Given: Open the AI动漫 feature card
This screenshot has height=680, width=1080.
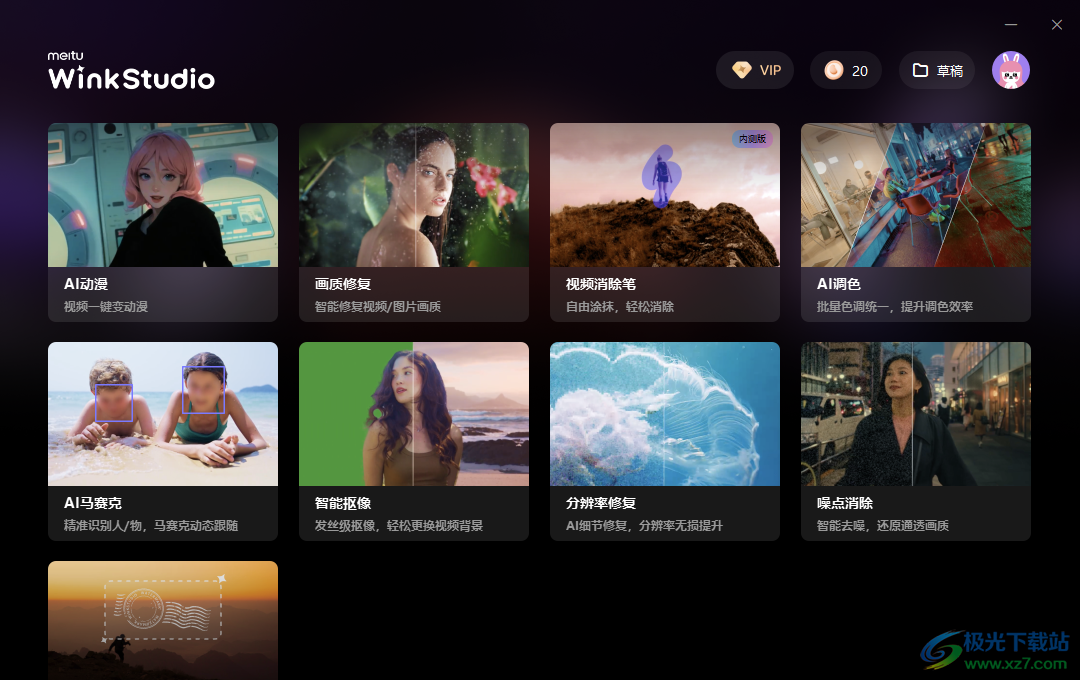Looking at the screenshot, I should click(x=163, y=222).
